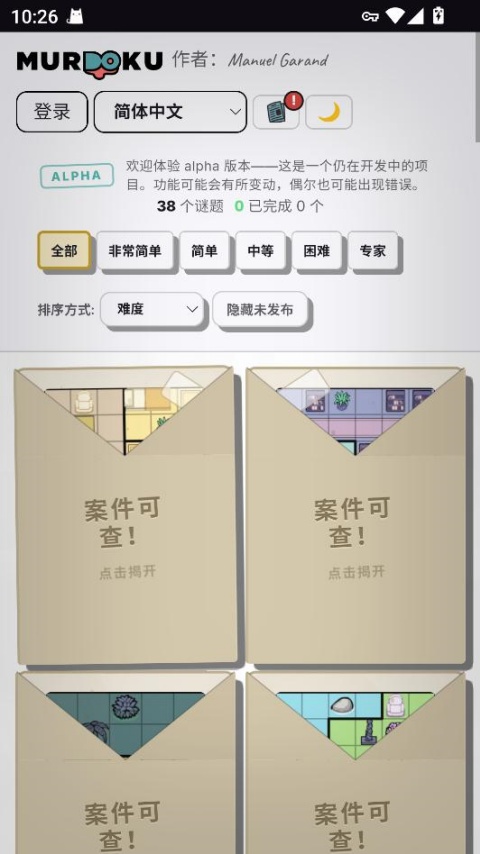Switch to the 中等 difficulty filter
Viewport: 480px width, 854px height.
(260, 251)
